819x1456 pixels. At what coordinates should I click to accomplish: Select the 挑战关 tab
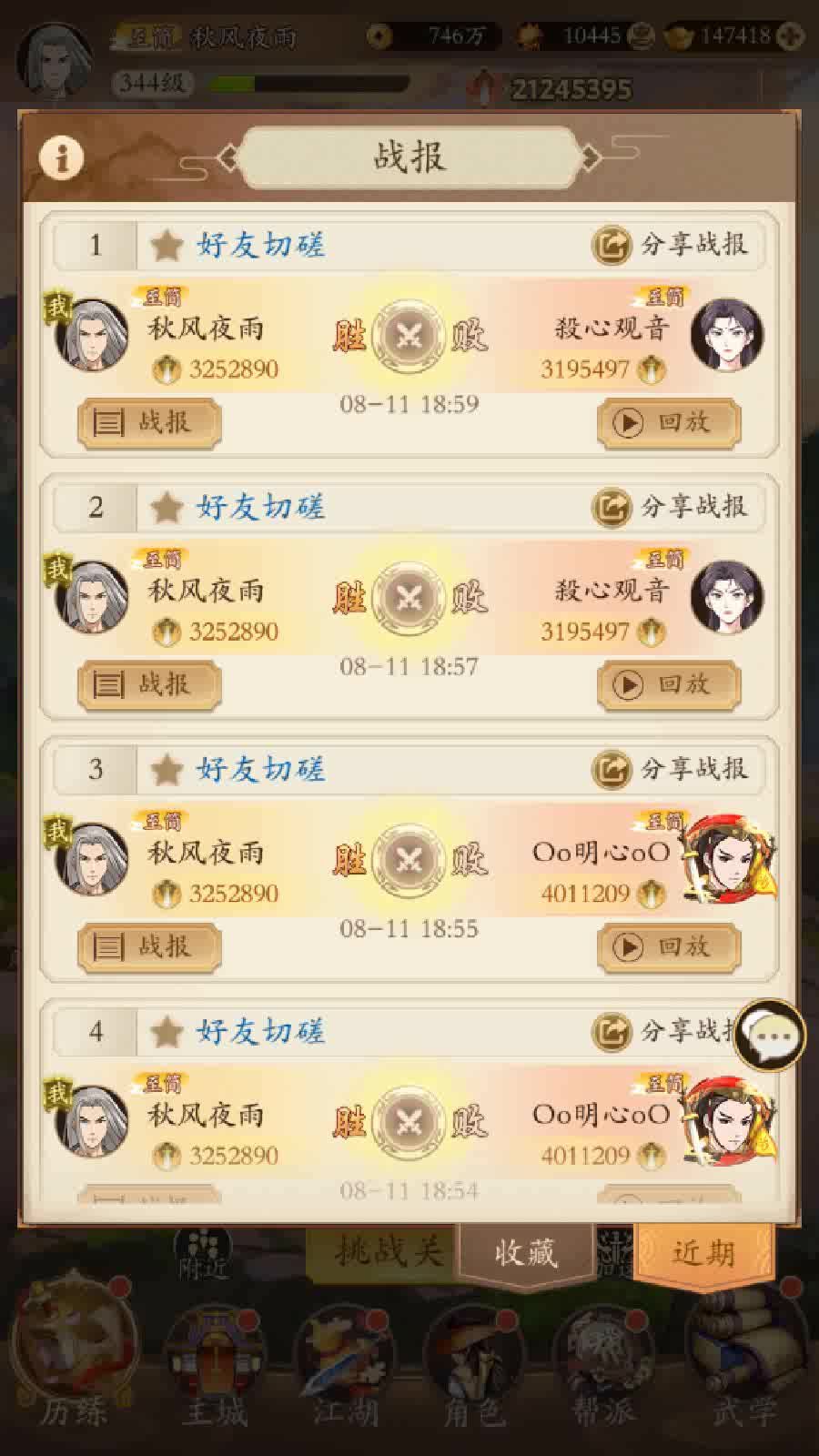pos(387,1253)
